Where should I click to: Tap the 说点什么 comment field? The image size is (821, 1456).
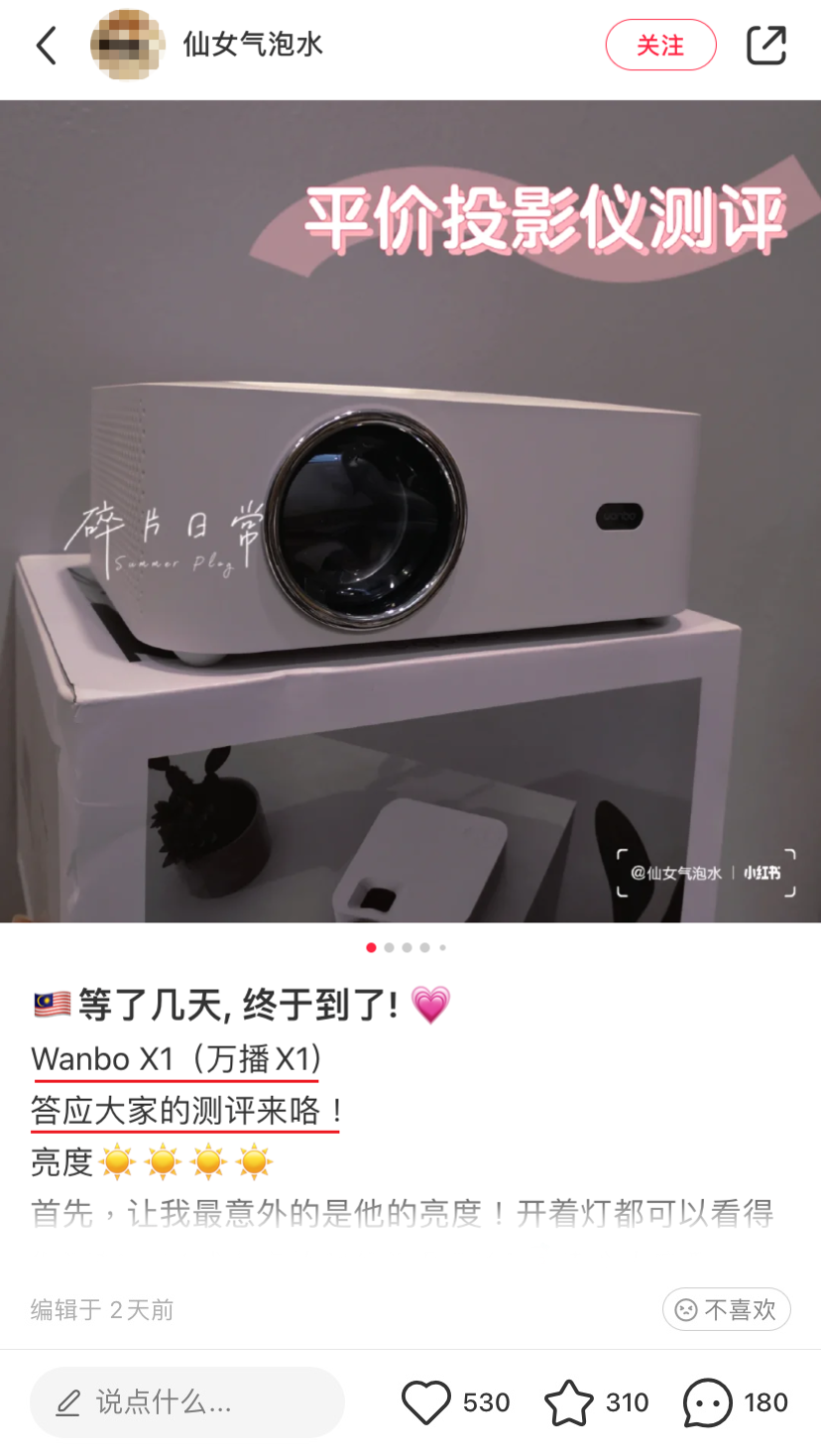[186, 1401]
